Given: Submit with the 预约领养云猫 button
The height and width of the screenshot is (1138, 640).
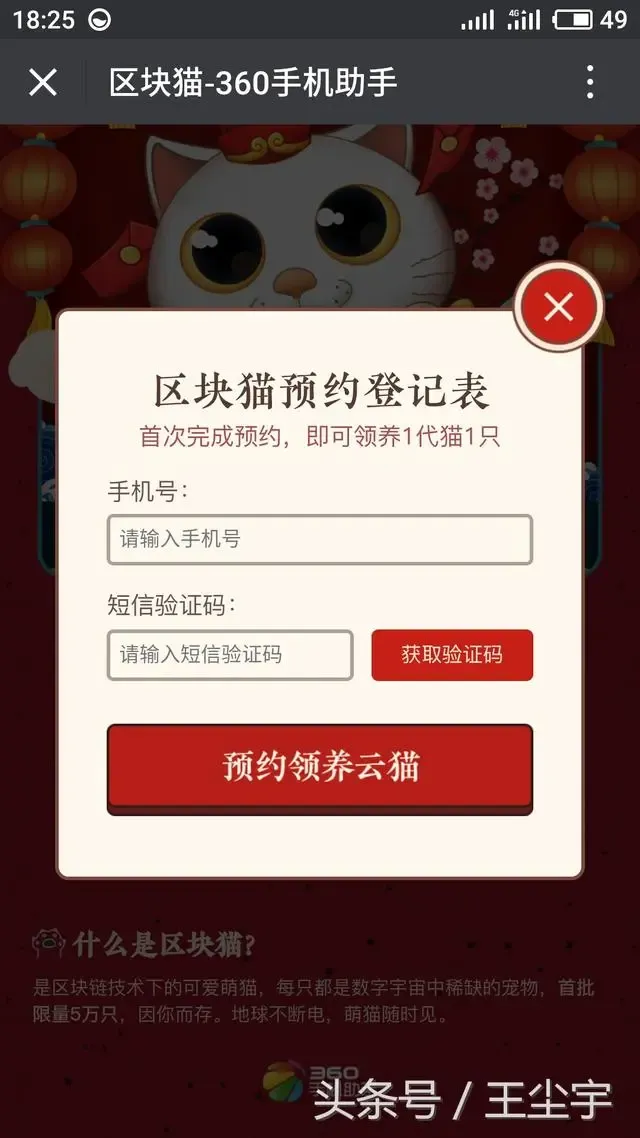Looking at the screenshot, I should pyautogui.click(x=320, y=767).
